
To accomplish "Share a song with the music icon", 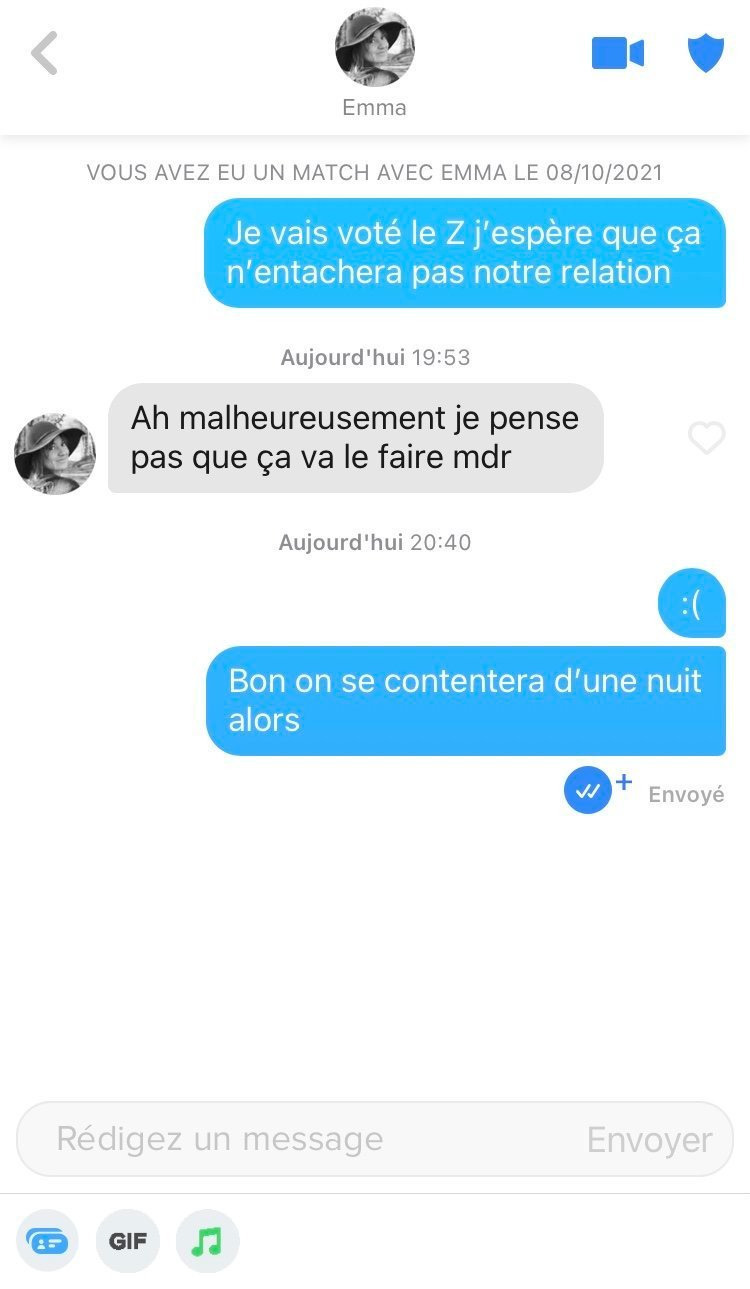I will [x=207, y=1241].
